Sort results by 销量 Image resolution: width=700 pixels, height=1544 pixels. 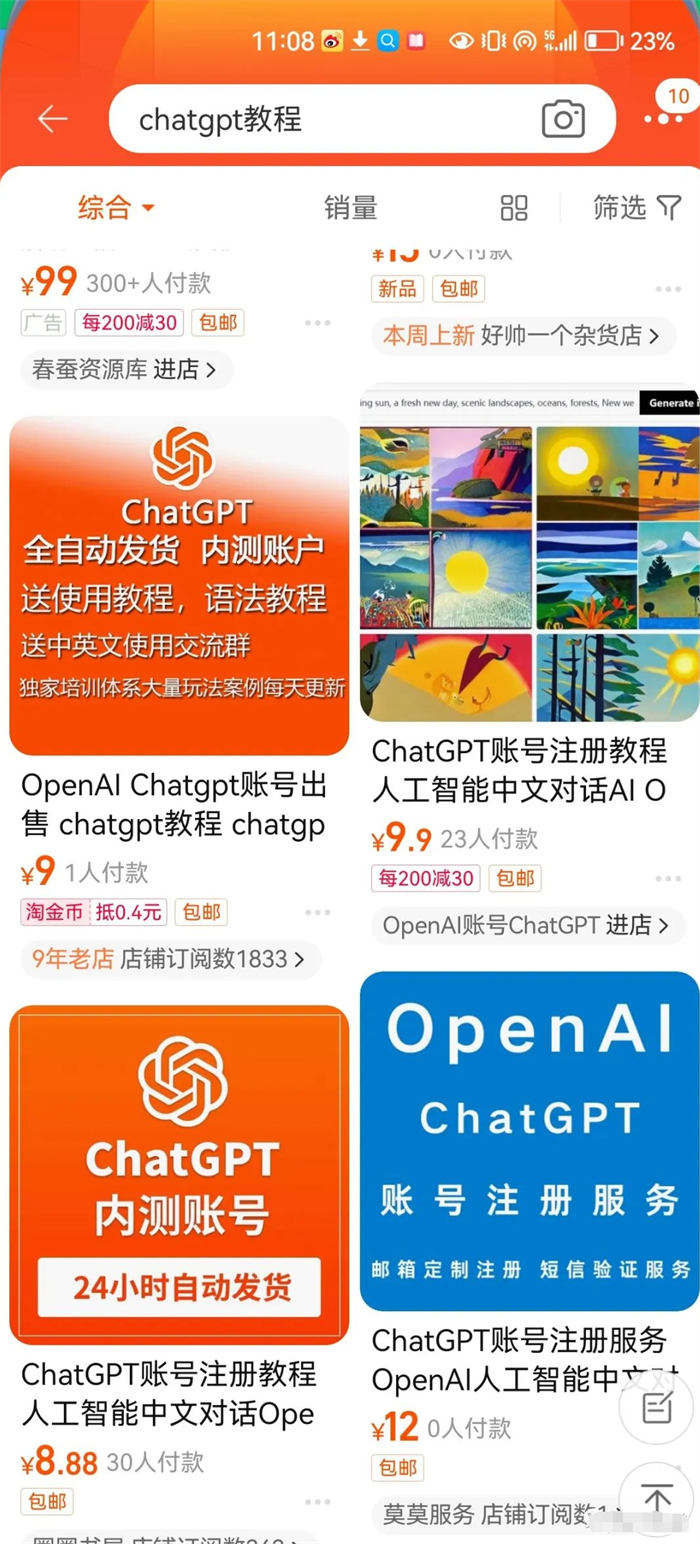point(351,208)
